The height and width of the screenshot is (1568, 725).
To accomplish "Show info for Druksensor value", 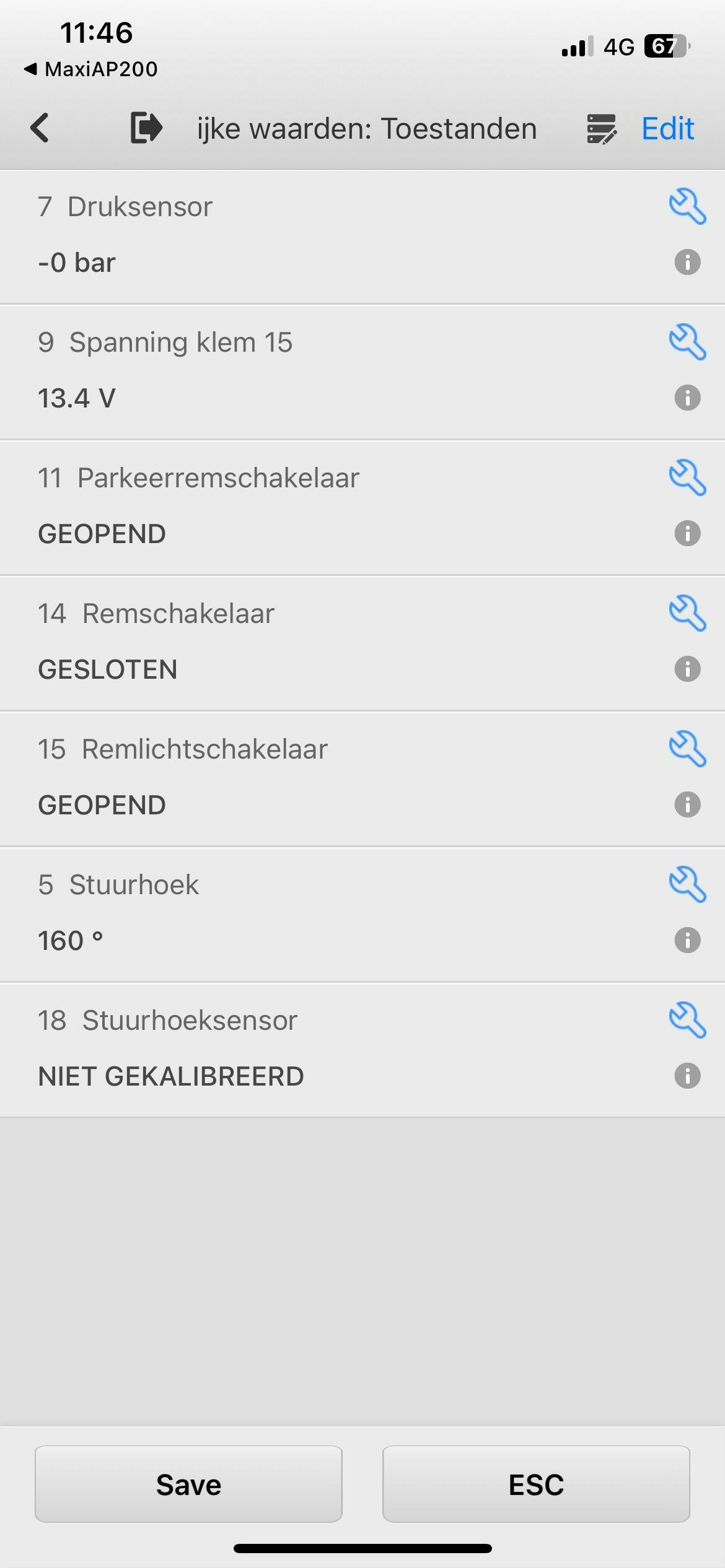I will point(687,263).
